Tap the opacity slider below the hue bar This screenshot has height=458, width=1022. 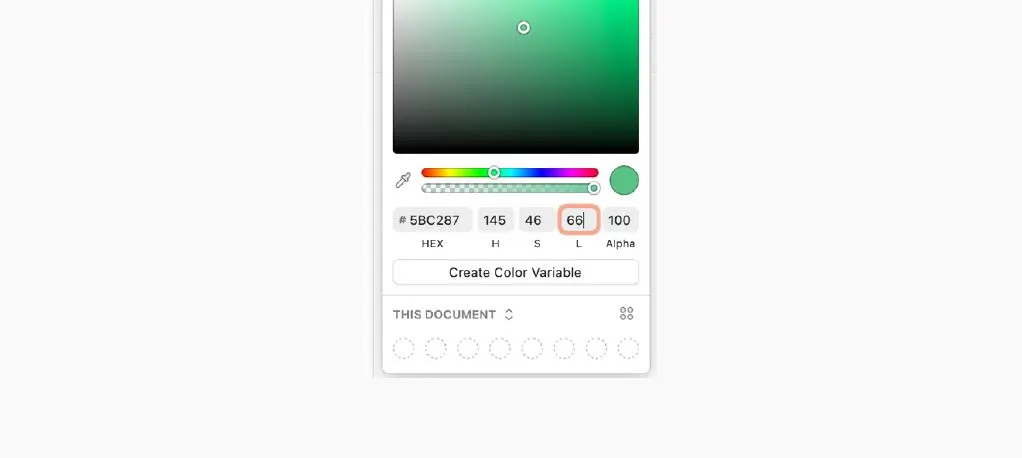(x=510, y=188)
